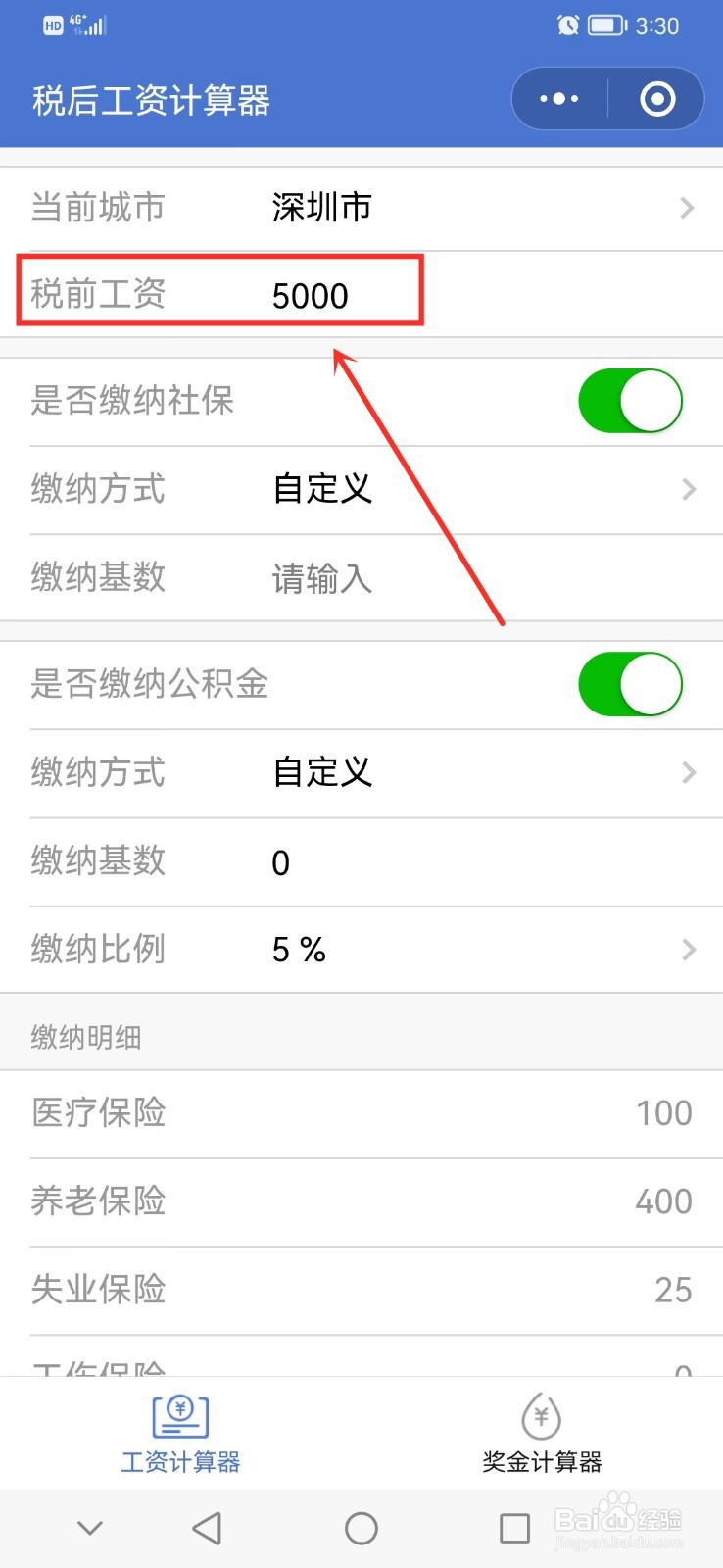
Task: Open the 奖金计算器 droplet icon in bottom bar
Action: coord(541,1414)
